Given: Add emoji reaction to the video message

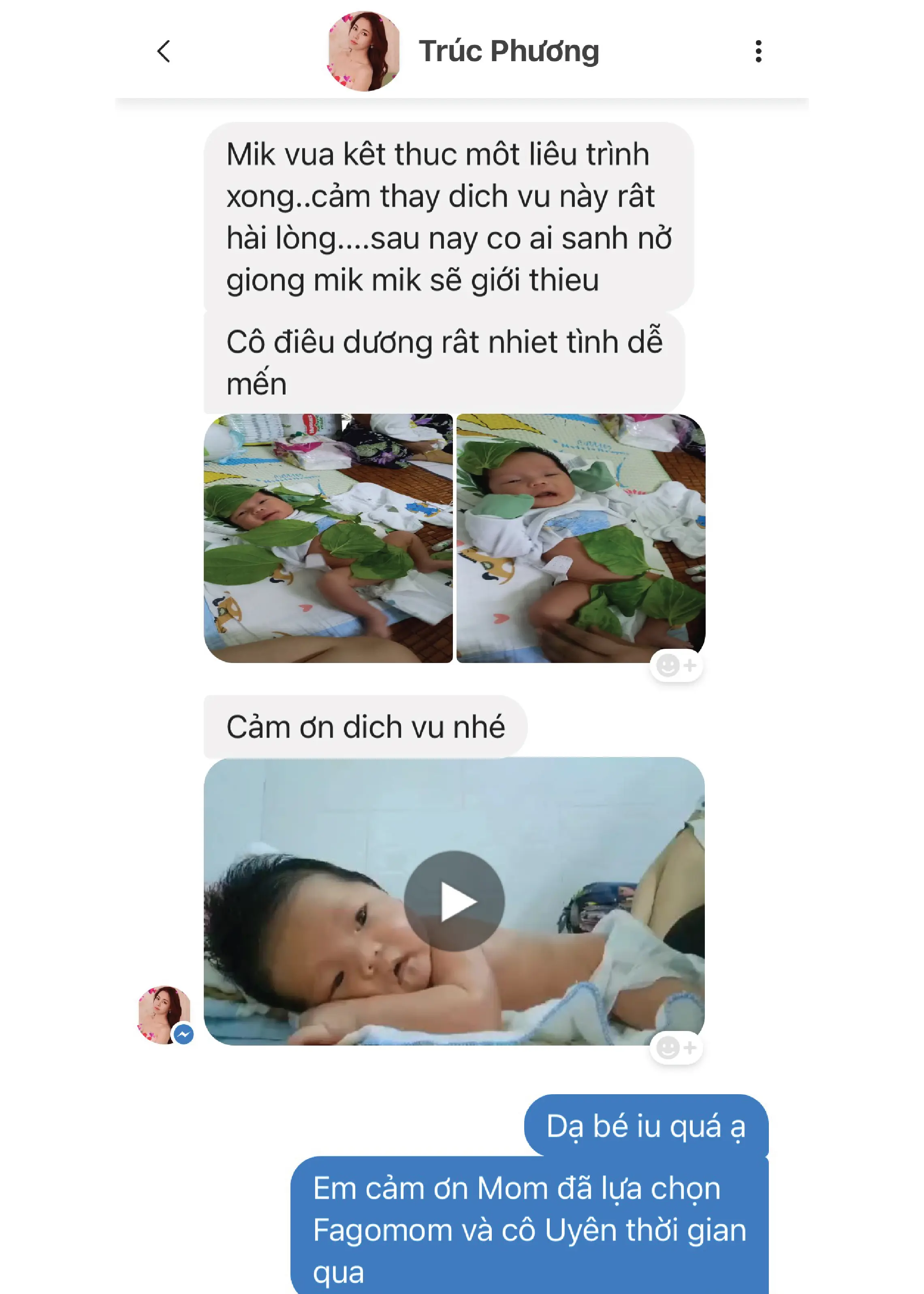Looking at the screenshot, I should click(x=676, y=1047).
